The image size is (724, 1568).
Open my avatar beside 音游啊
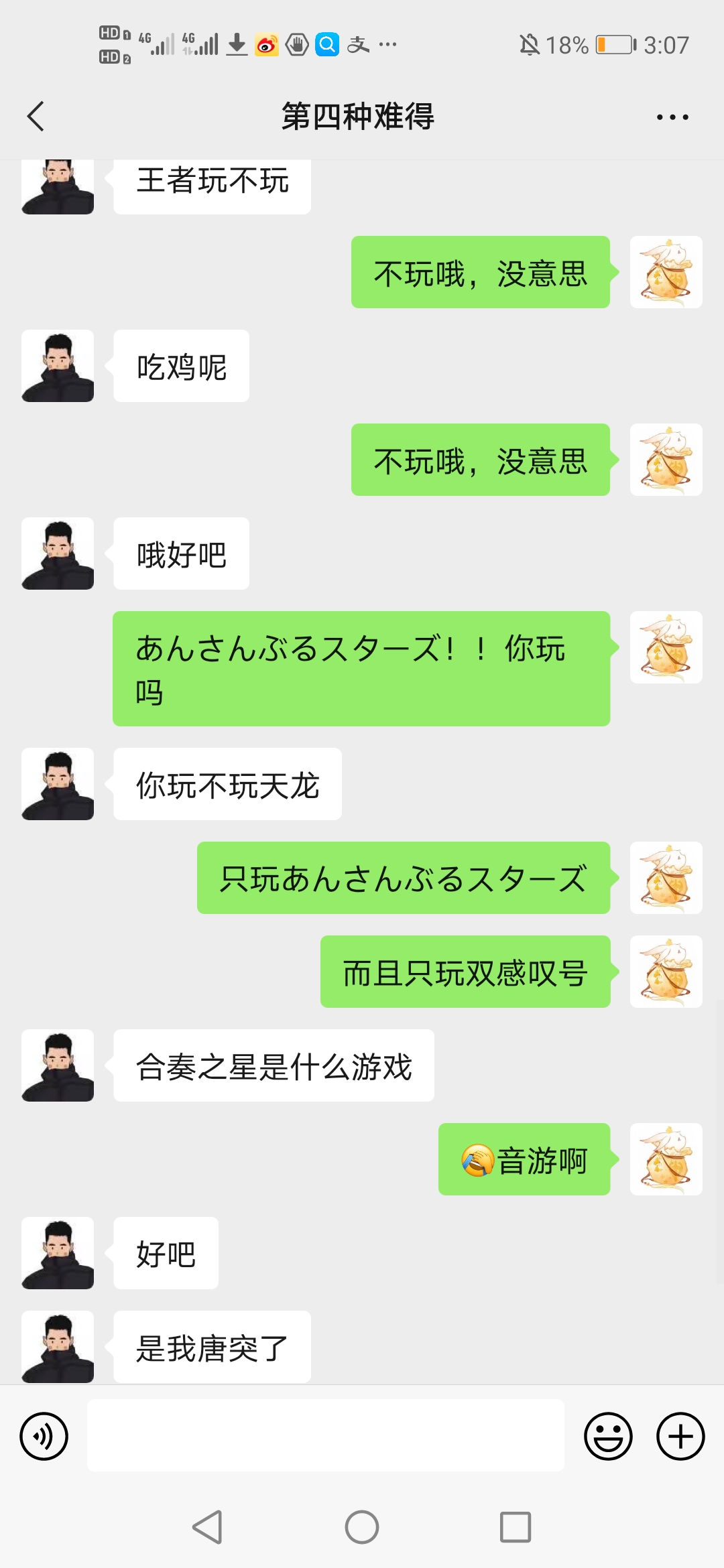(666, 1159)
